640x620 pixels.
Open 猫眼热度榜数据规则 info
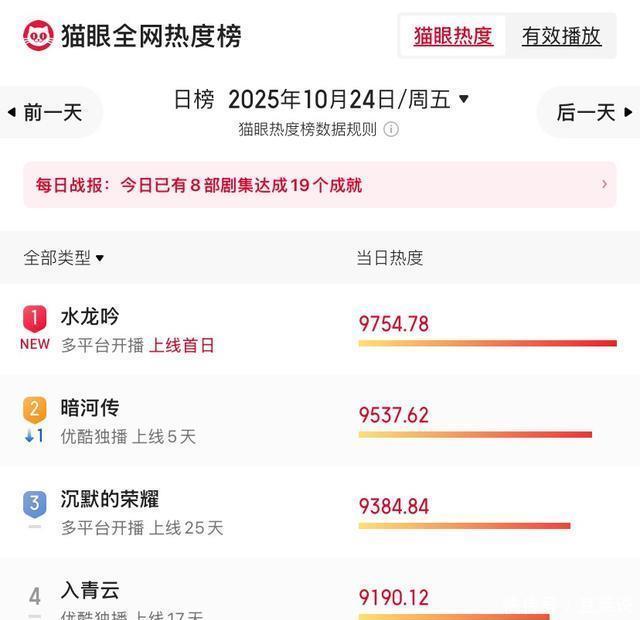[x=391, y=129]
